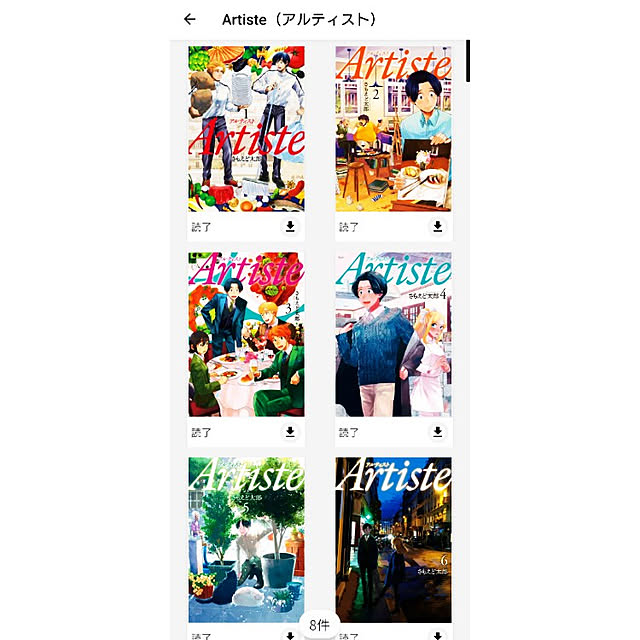Download Artiste volume 4
Viewport: 640px width, 640px height.
[437, 432]
